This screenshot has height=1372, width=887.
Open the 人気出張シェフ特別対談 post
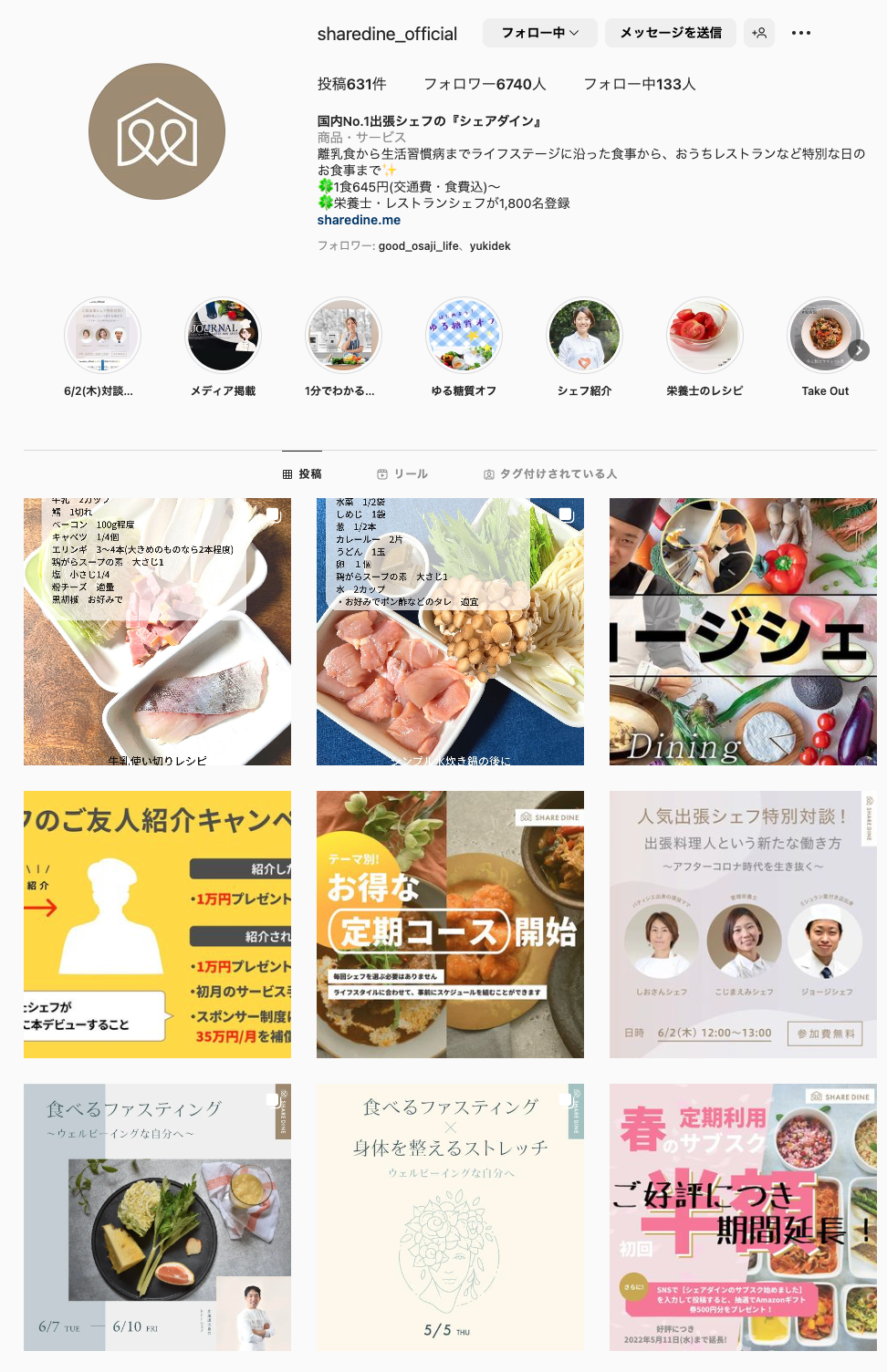(x=743, y=924)
